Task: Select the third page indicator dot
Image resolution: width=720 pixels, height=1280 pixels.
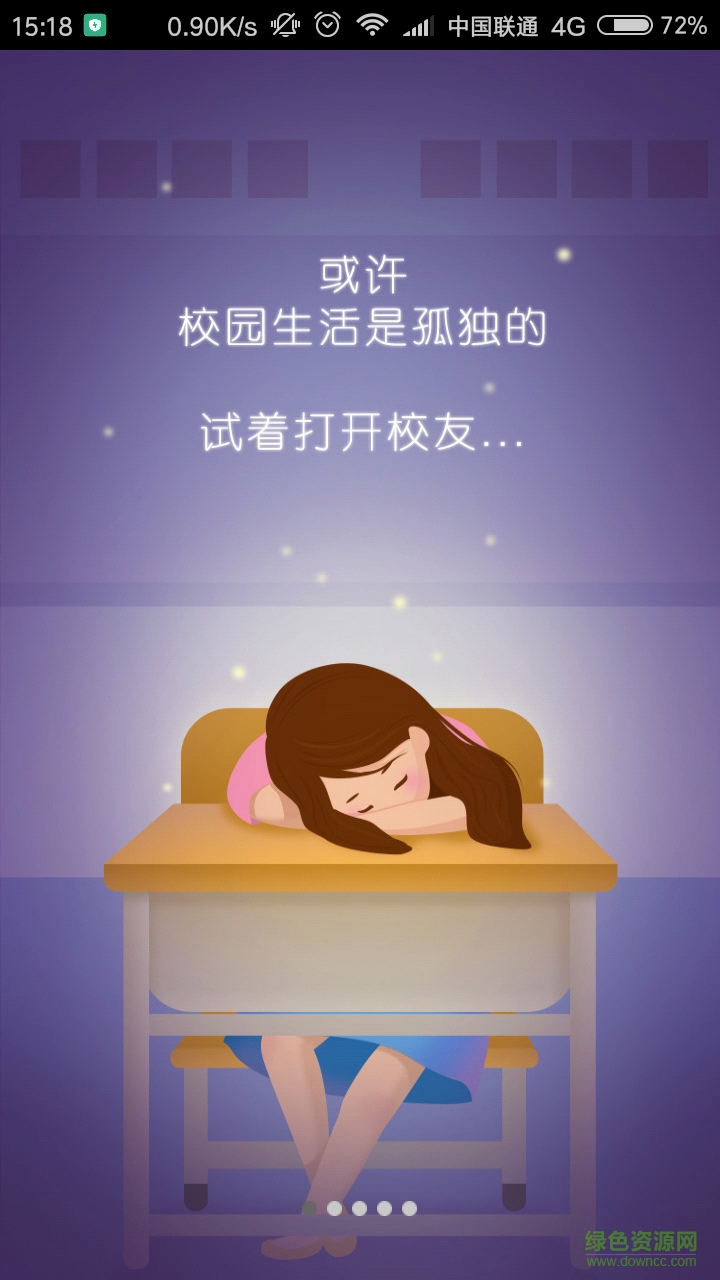Action: [x=360, y=1210]
